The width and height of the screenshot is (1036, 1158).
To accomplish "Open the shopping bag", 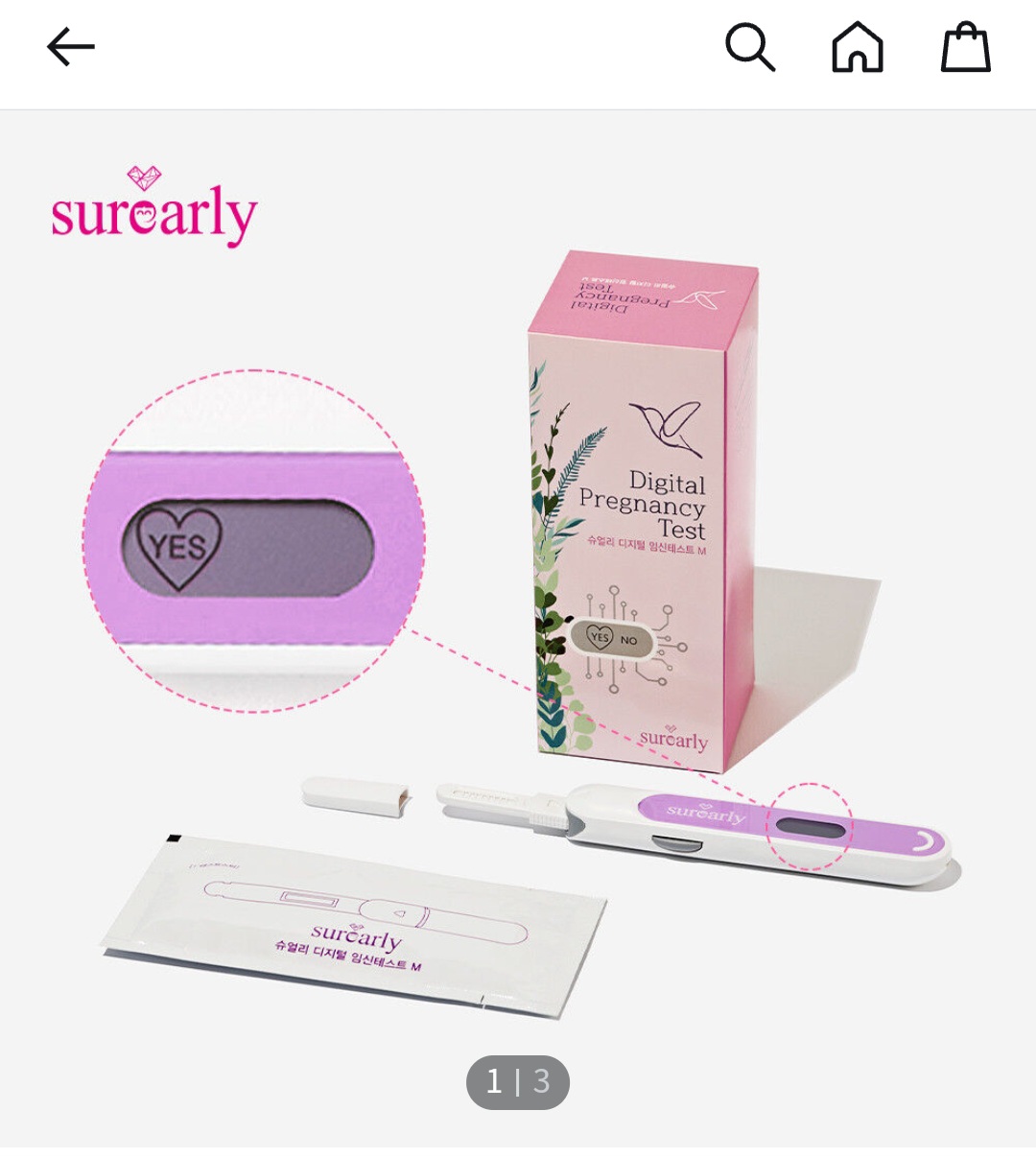I will tap(965, 47).
